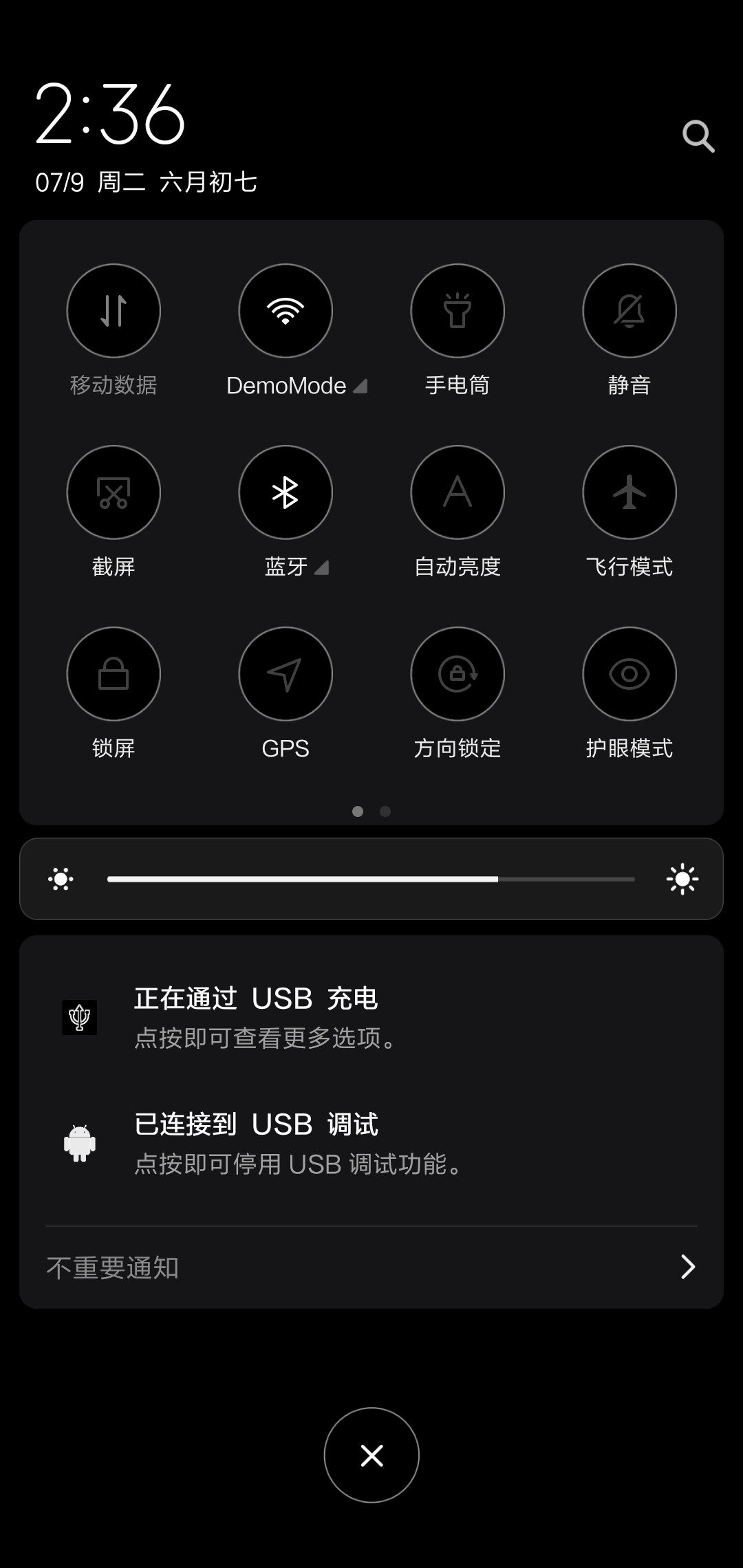
Task: Tap the brightness slider track
Action: 371,879
